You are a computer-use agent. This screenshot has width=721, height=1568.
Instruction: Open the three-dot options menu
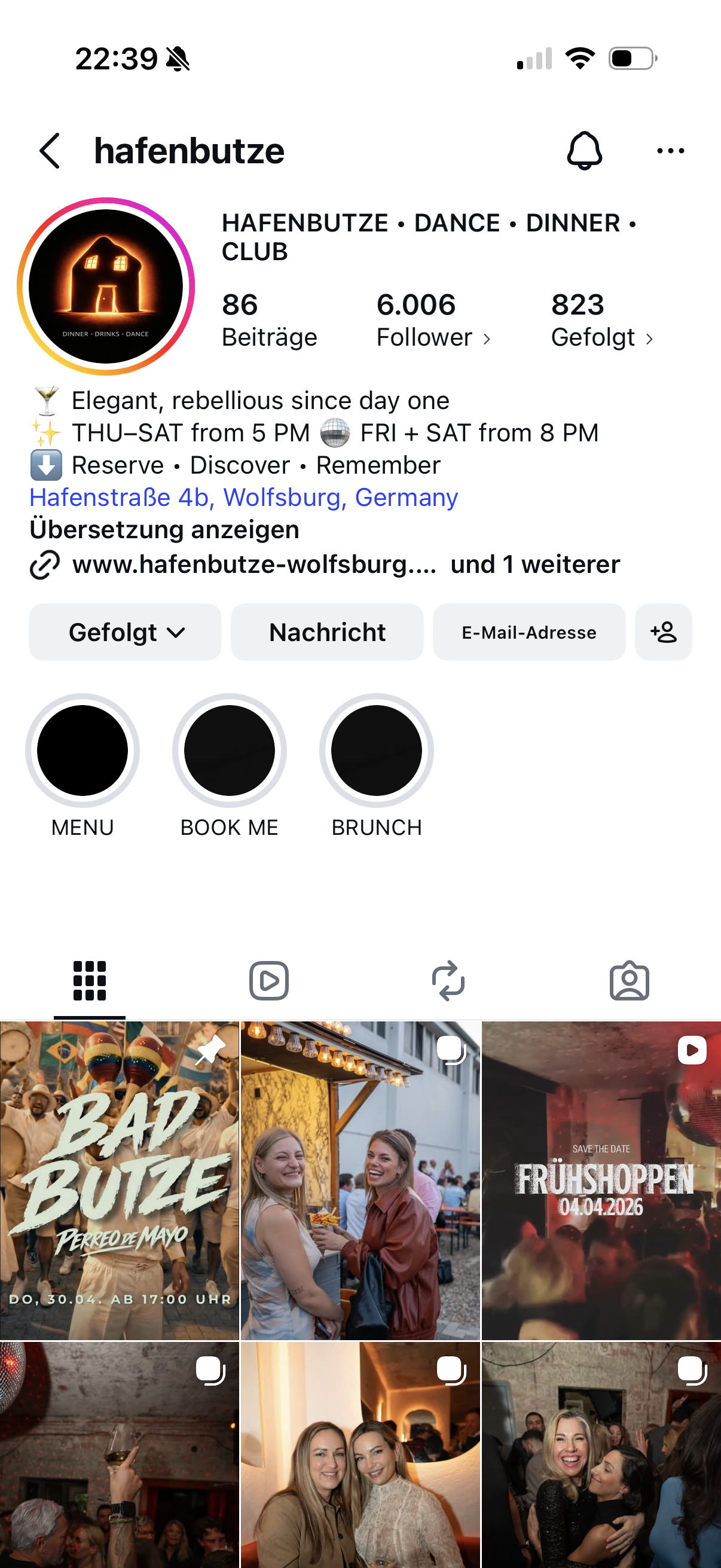tap(670, 150)
